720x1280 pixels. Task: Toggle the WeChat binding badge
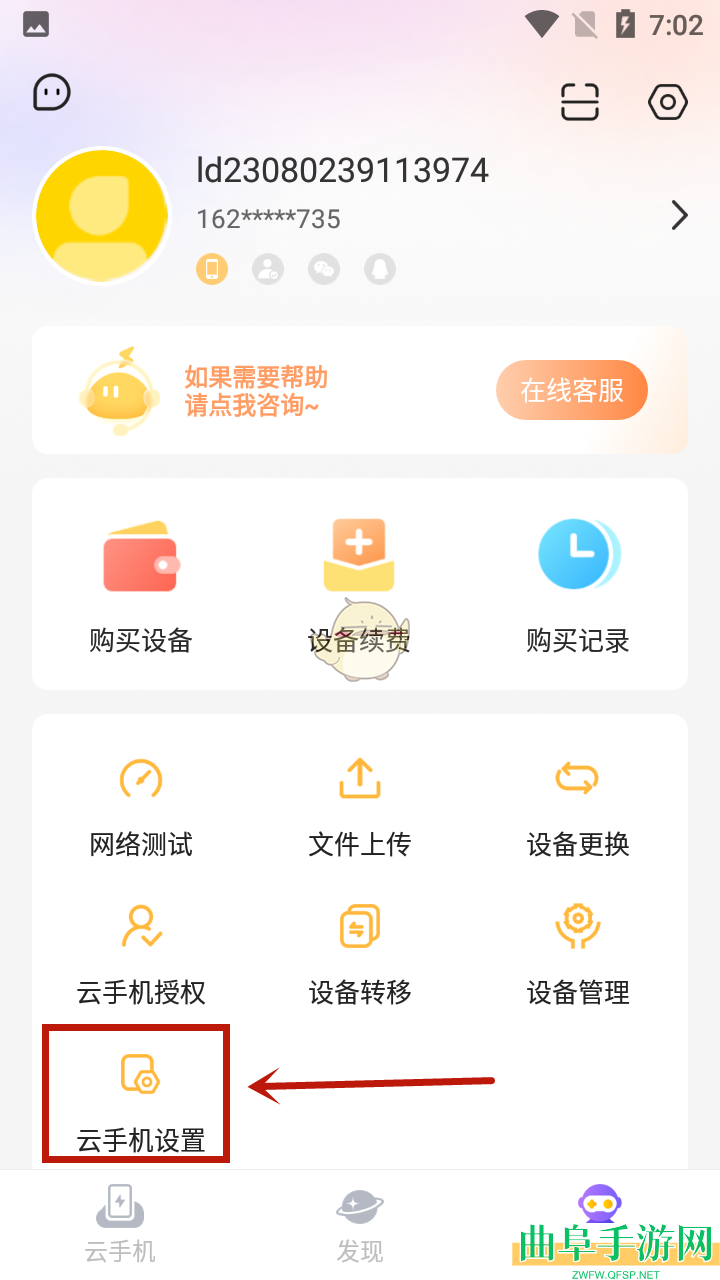(x=324, y=268)
